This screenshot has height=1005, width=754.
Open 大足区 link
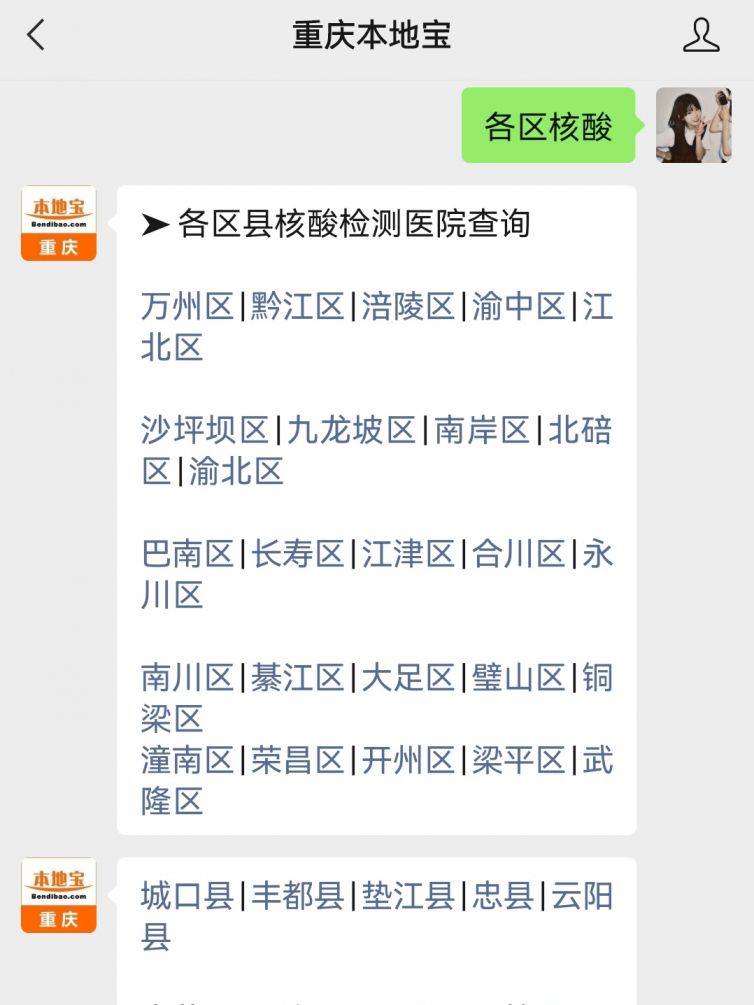tap(408, 678)
